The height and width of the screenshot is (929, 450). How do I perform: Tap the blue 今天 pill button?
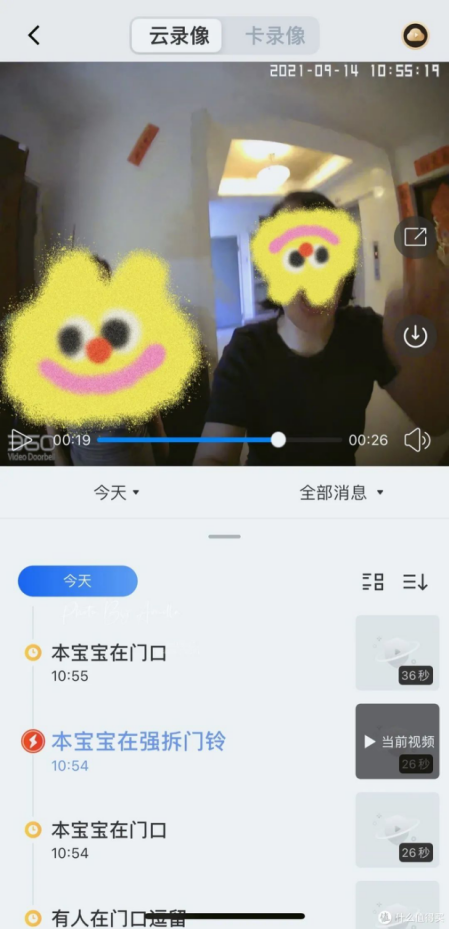[x=78, y=581]
